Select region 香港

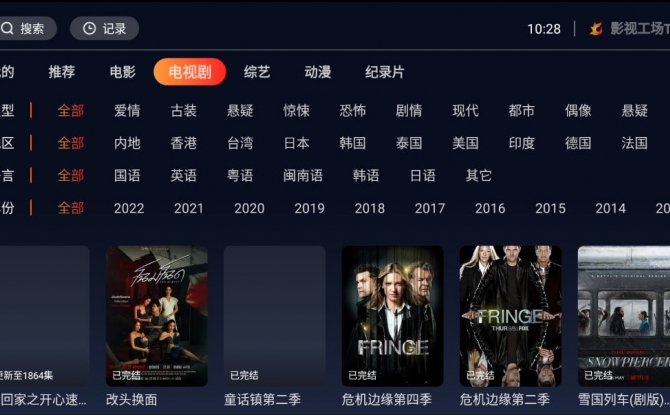click(183, 143)
